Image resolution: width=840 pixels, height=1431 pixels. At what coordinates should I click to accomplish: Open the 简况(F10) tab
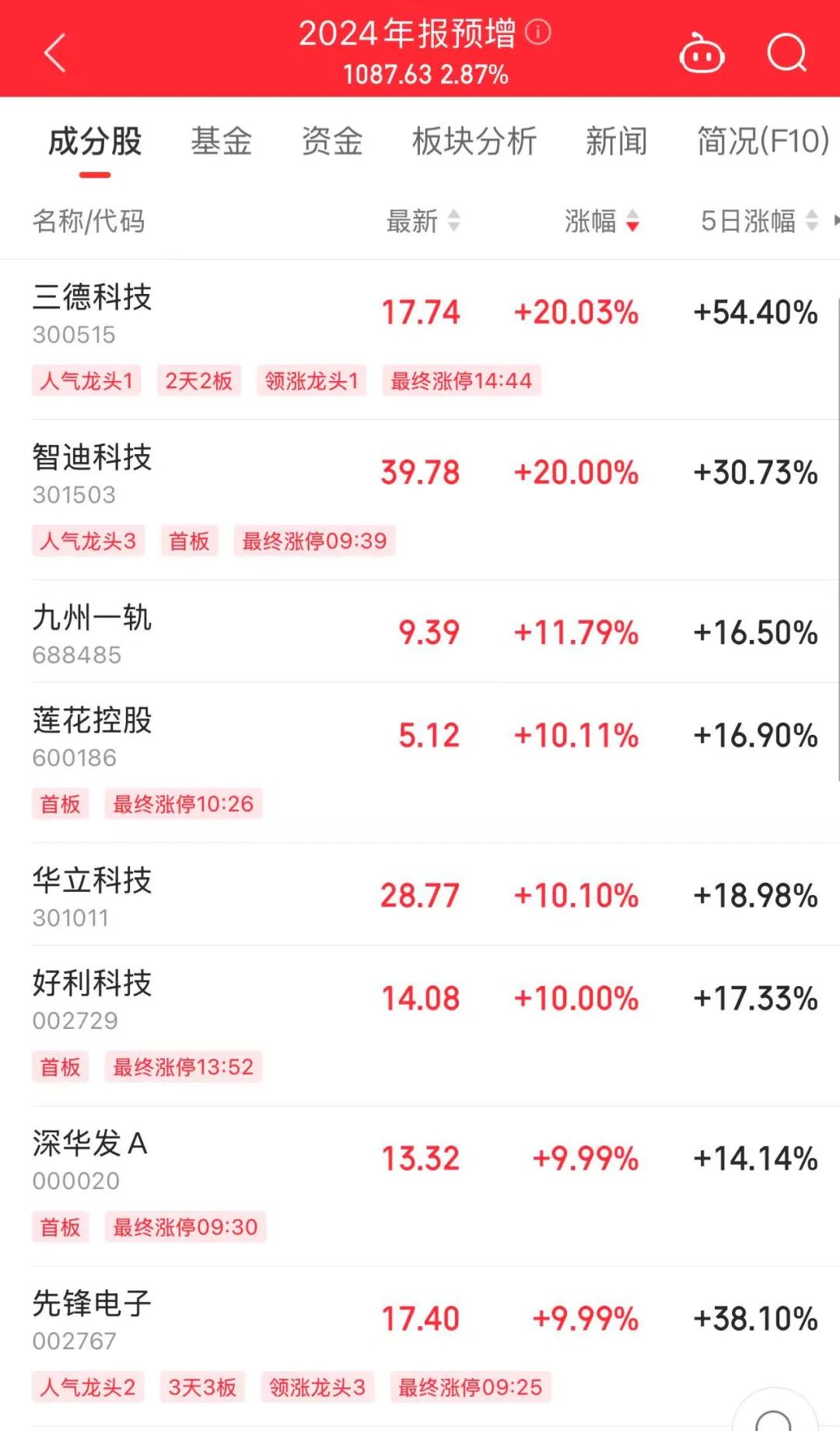[x=762, y=142]
